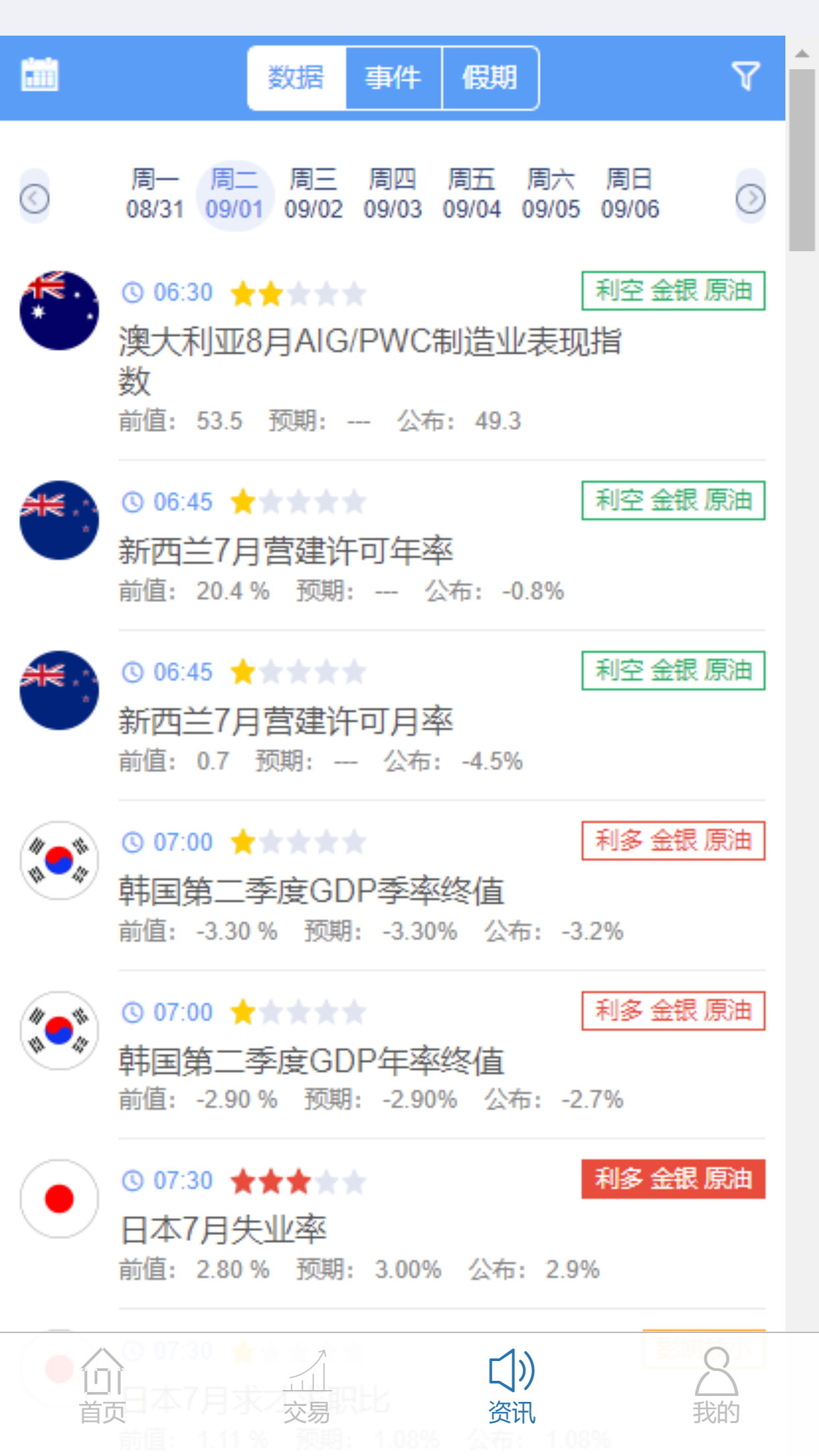Select 周一 08/31
This screenshot has width=819, height=1456.
click(155, 194)
